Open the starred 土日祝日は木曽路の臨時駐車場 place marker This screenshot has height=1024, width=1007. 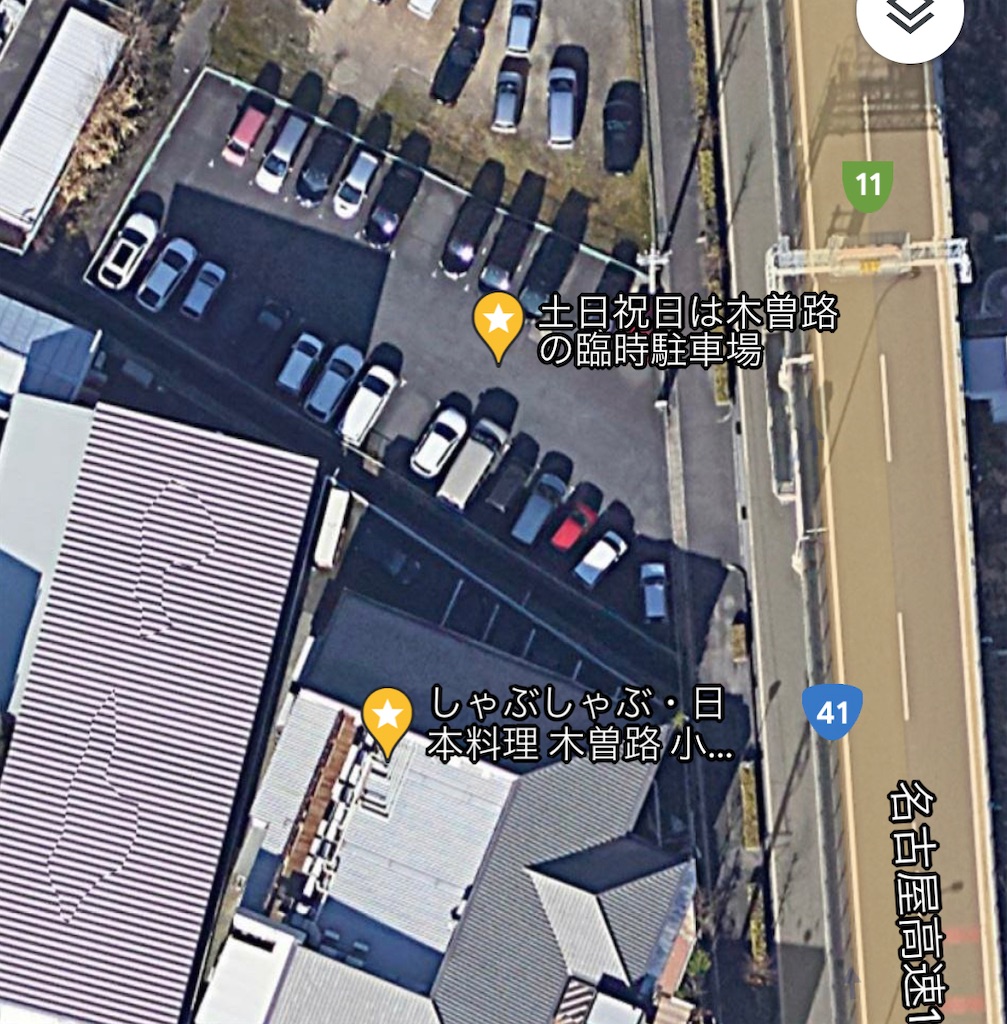[x=498, y=323]
